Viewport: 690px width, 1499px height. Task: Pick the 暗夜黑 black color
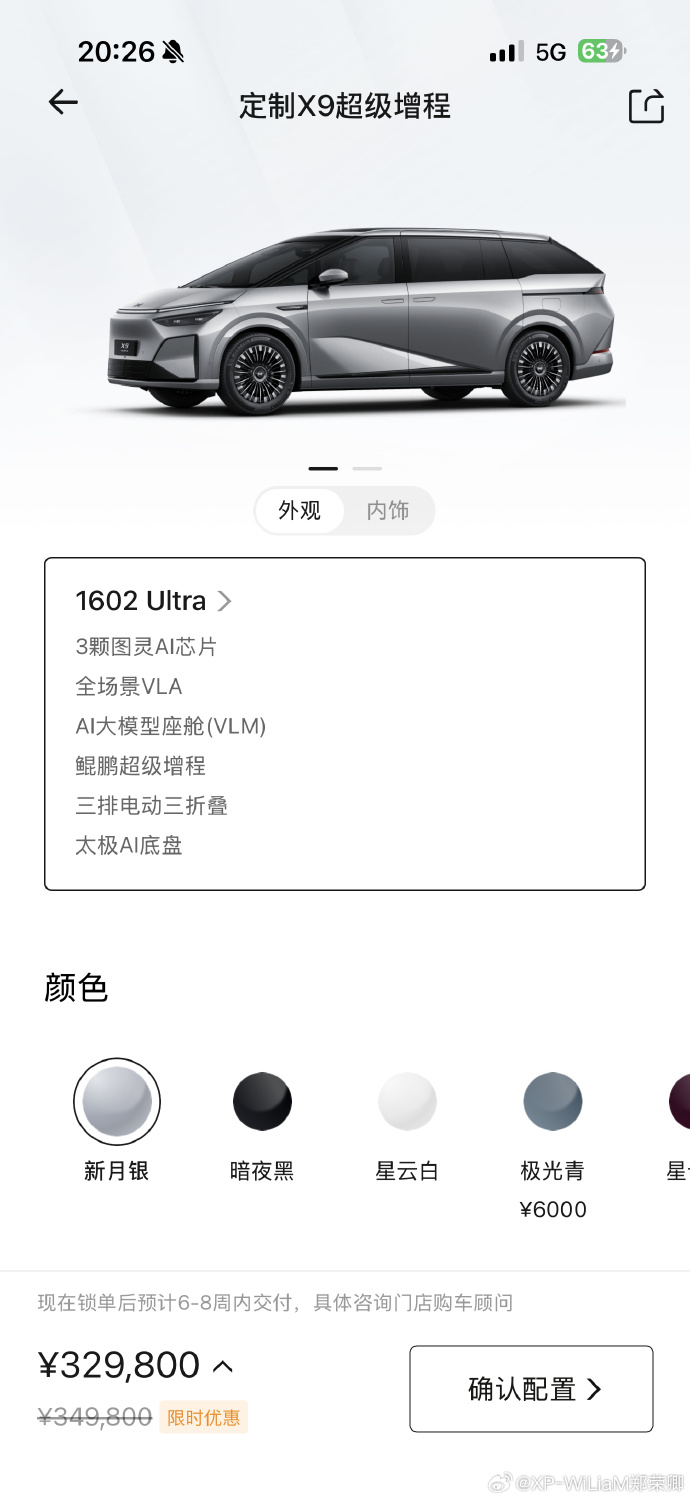click(x=262, y=1101)
